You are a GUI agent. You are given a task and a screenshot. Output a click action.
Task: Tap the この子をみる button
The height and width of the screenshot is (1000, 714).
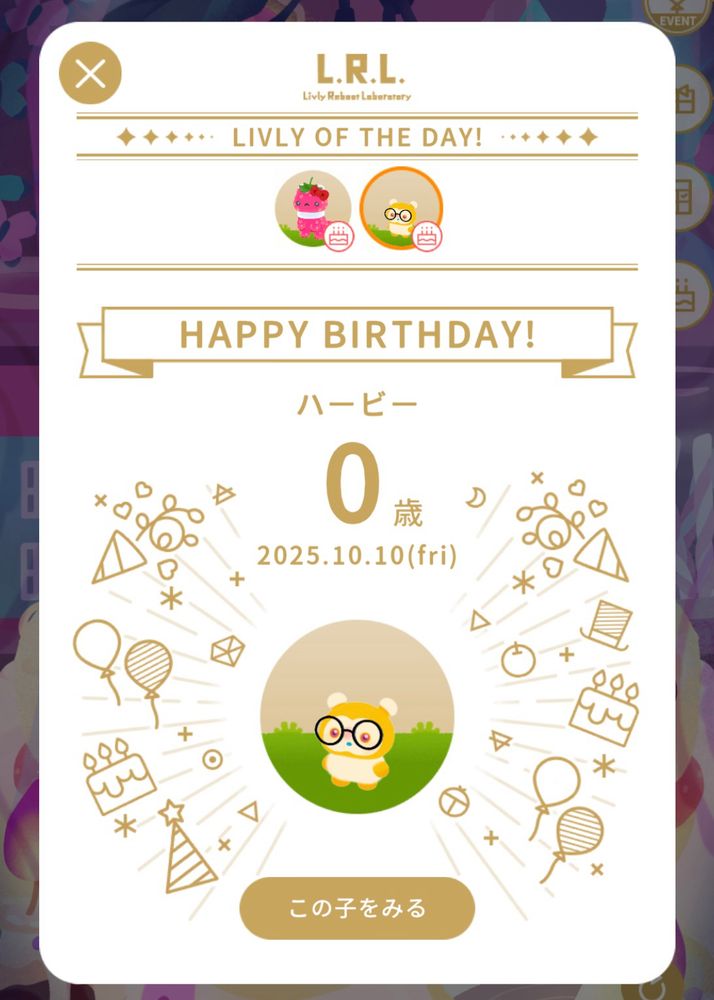(357, 908)
